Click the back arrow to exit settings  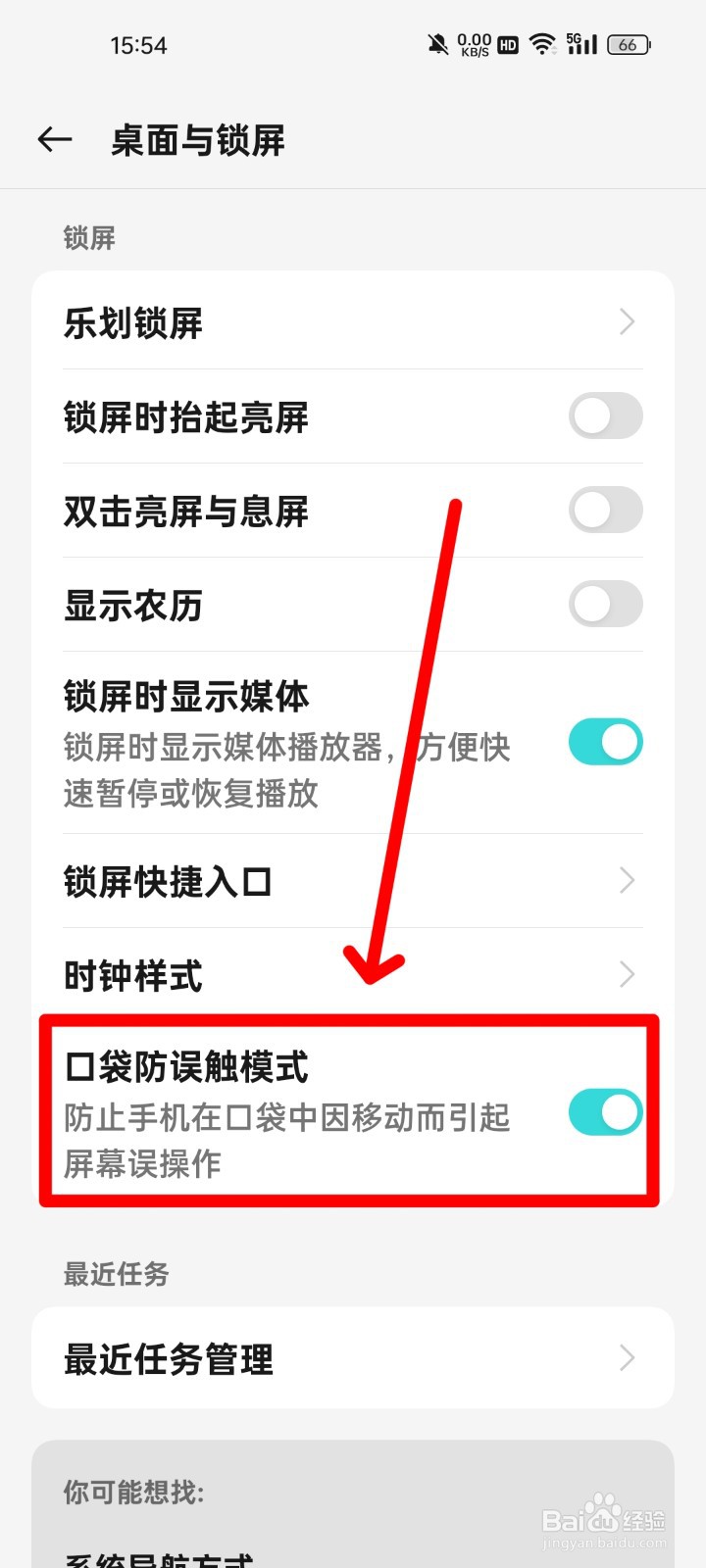[x=54, y=139]
